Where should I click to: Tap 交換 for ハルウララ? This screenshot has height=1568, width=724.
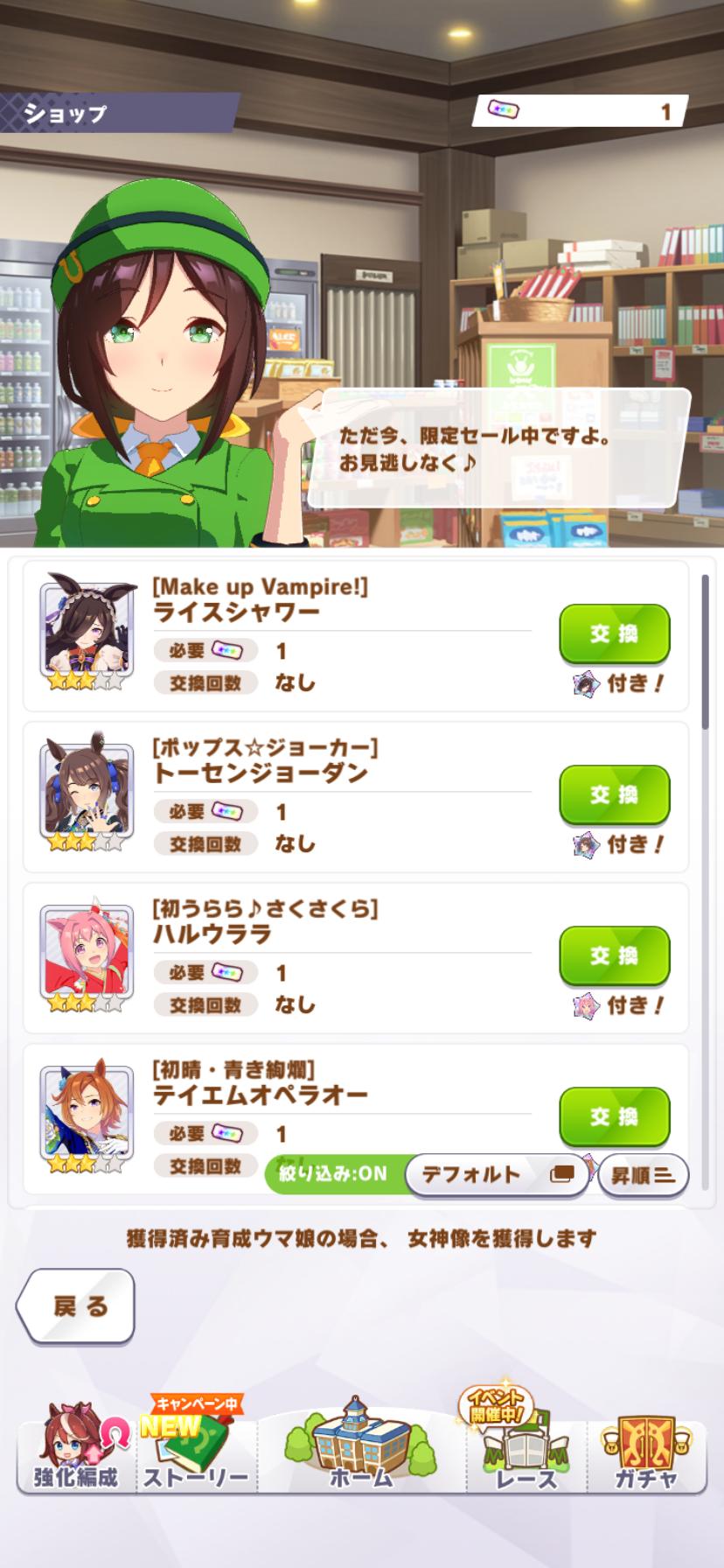(x=615, y=955)
